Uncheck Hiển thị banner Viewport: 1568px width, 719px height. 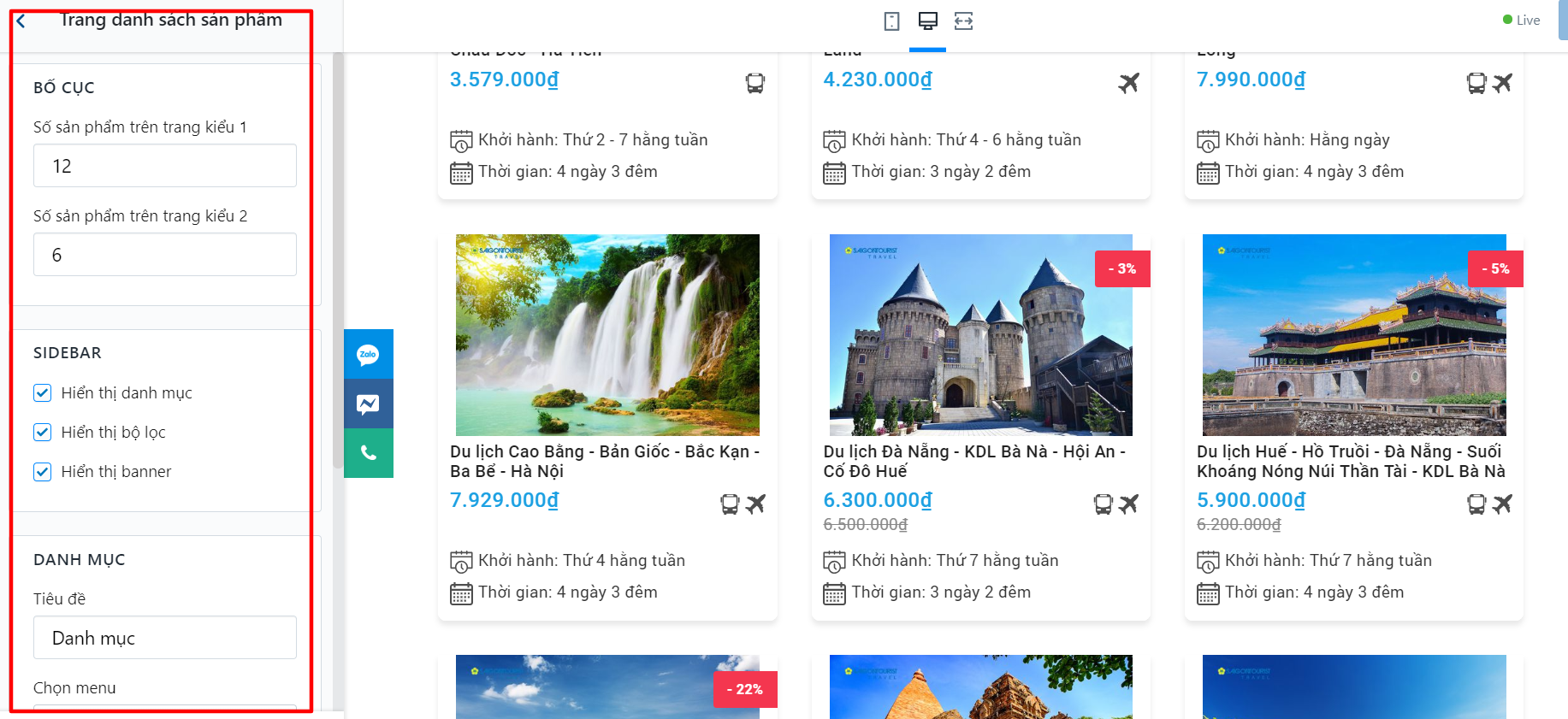coord(43,472)
